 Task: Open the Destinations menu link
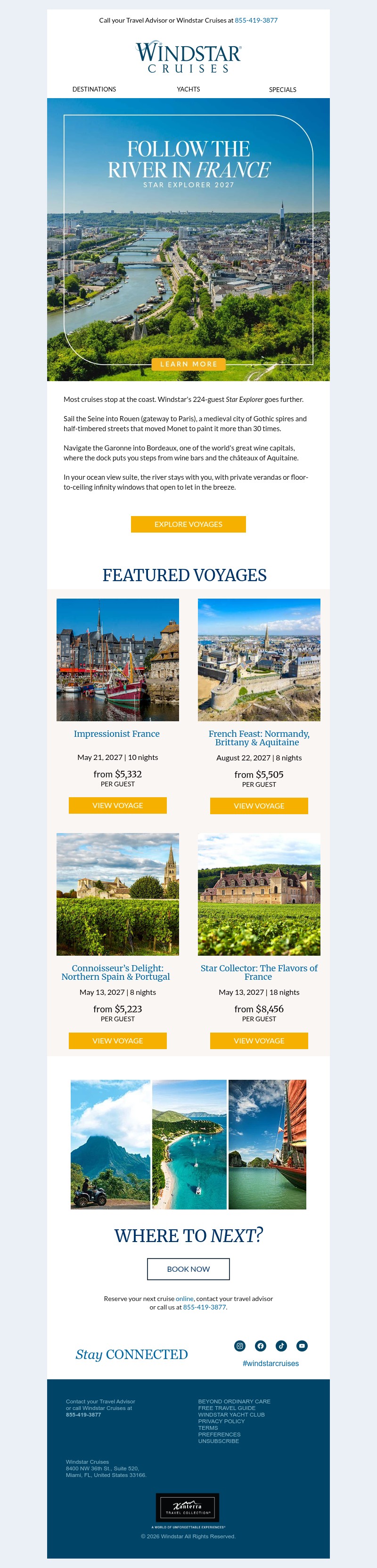[94, 90]
